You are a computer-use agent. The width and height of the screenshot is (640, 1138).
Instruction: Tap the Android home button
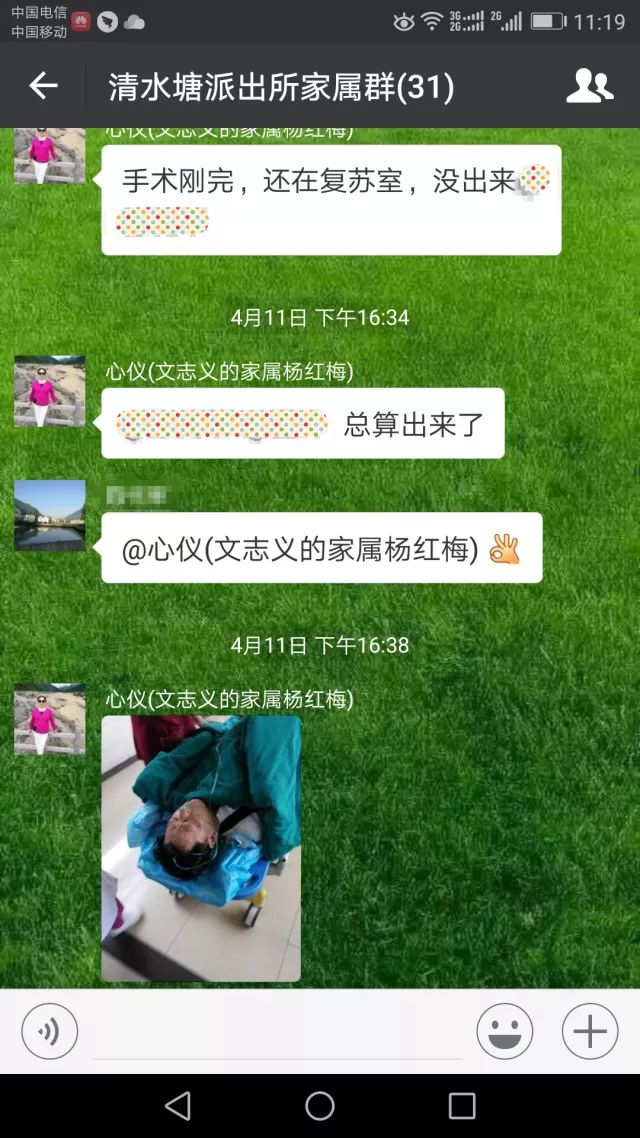320,1105
